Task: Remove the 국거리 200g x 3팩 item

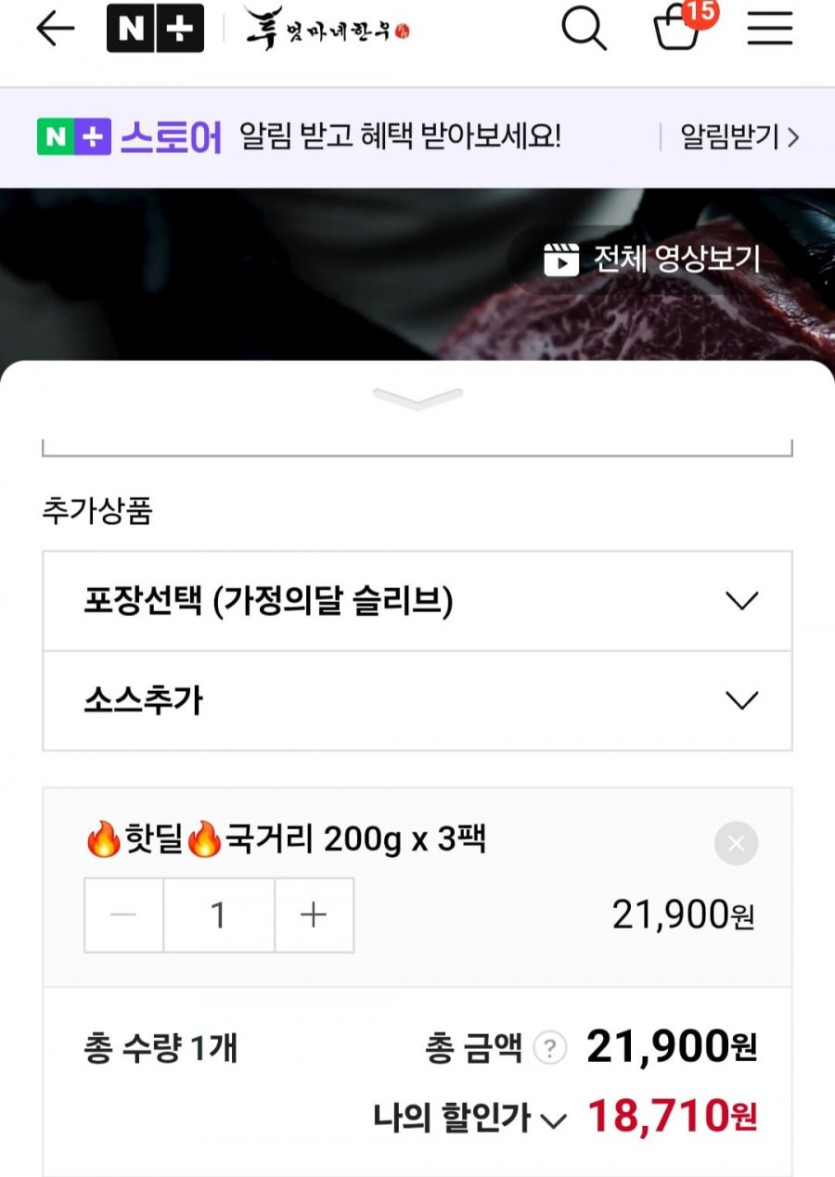Action: [736, 844]
